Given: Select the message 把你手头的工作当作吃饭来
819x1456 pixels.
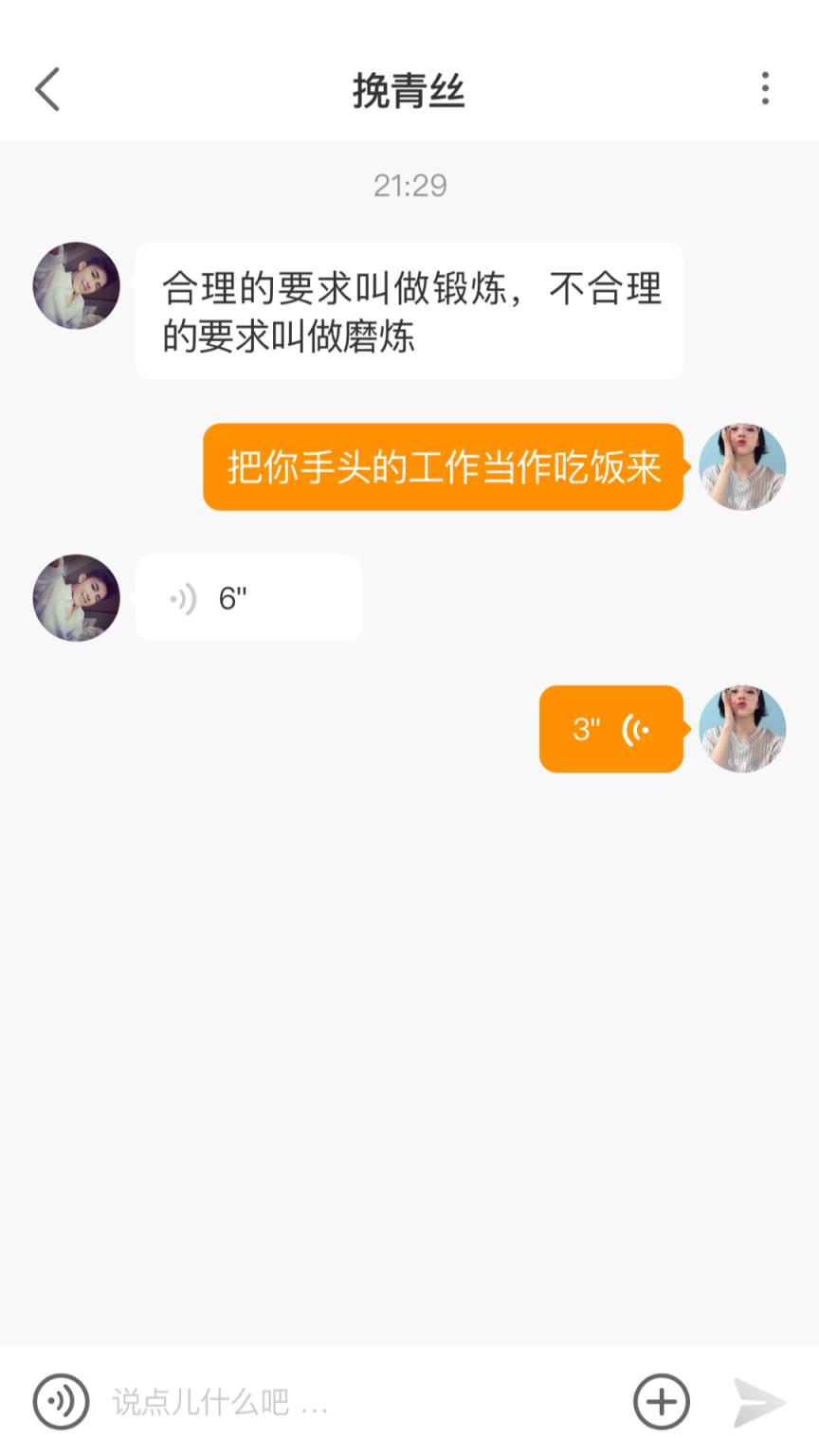Looking at the screenshot, I should [442, 466].
